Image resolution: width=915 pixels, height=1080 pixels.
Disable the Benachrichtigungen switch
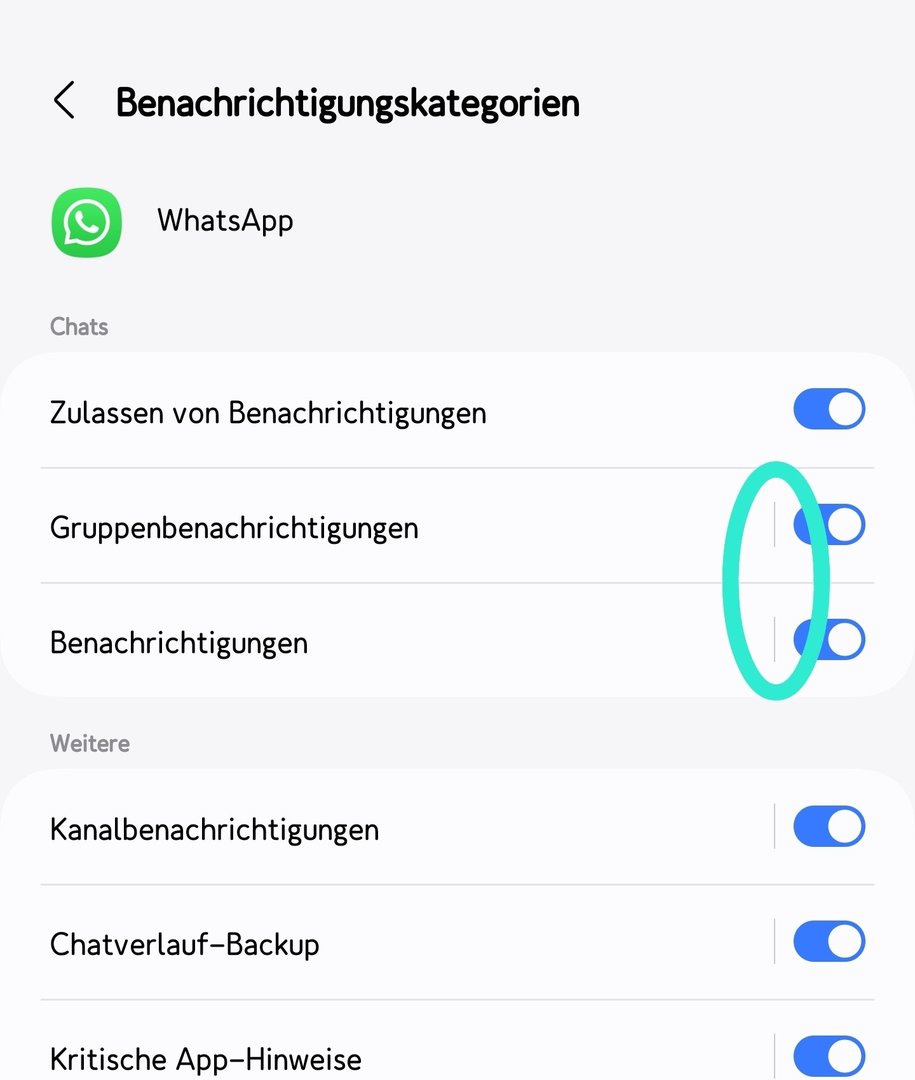[830, 641]
